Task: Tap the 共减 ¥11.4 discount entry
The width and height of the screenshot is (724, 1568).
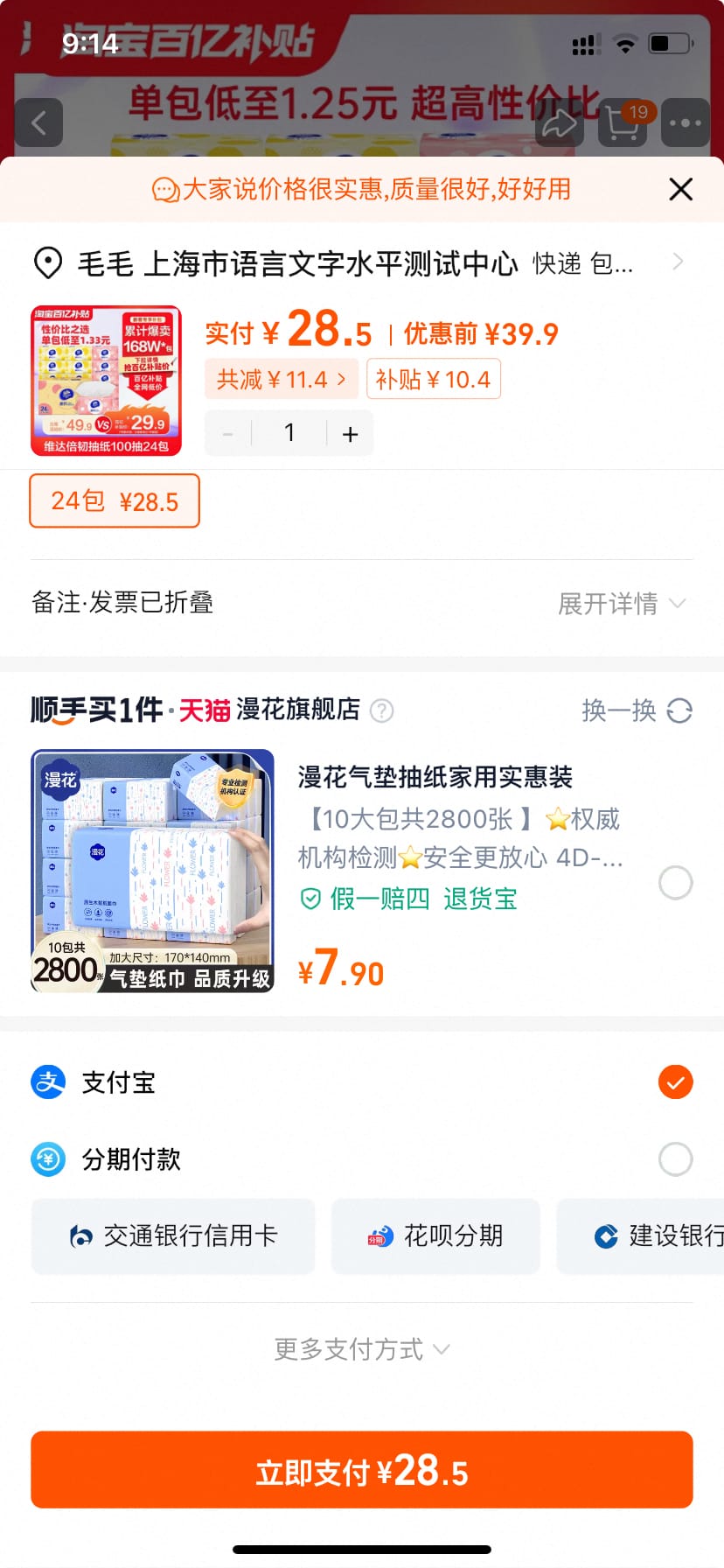Action: point(281,378)
